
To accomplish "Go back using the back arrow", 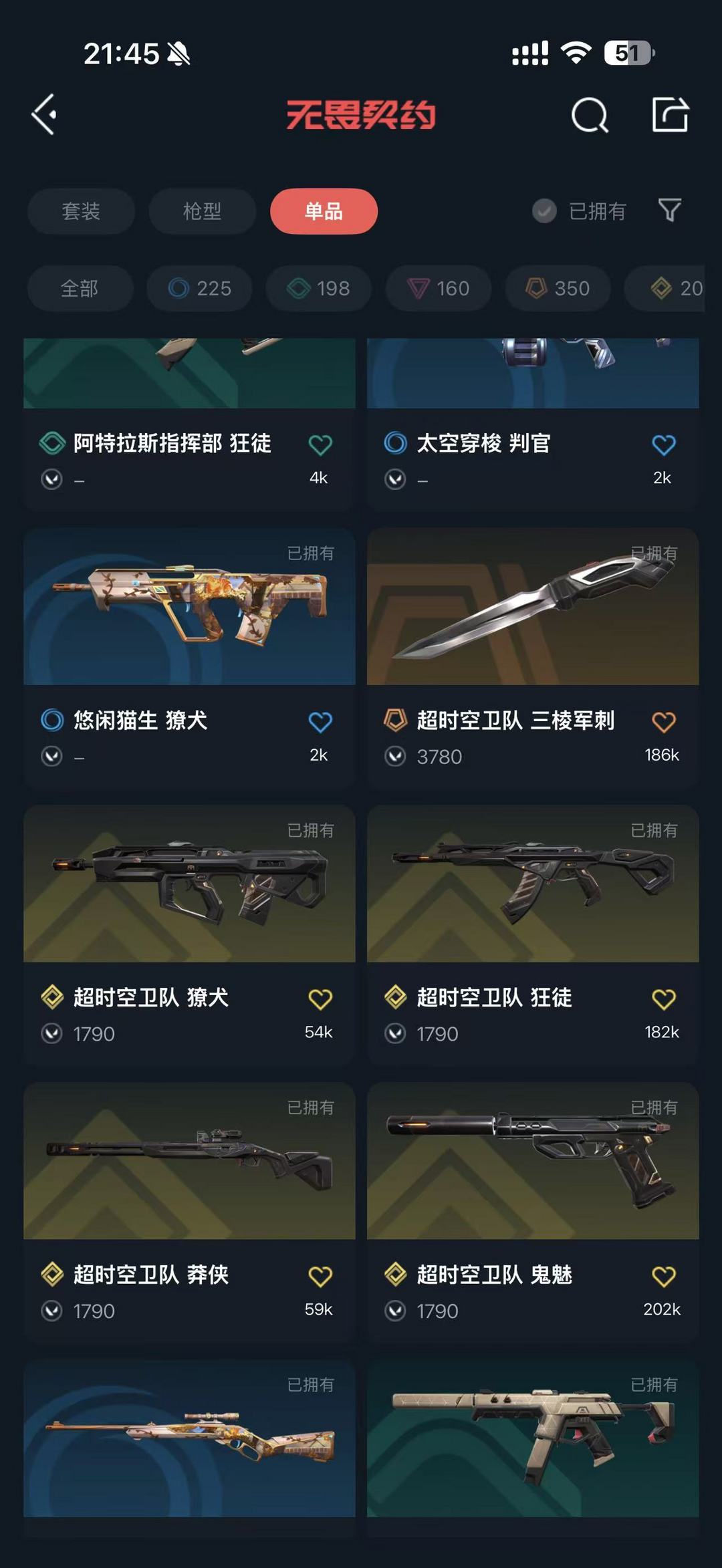I will 44,114.
